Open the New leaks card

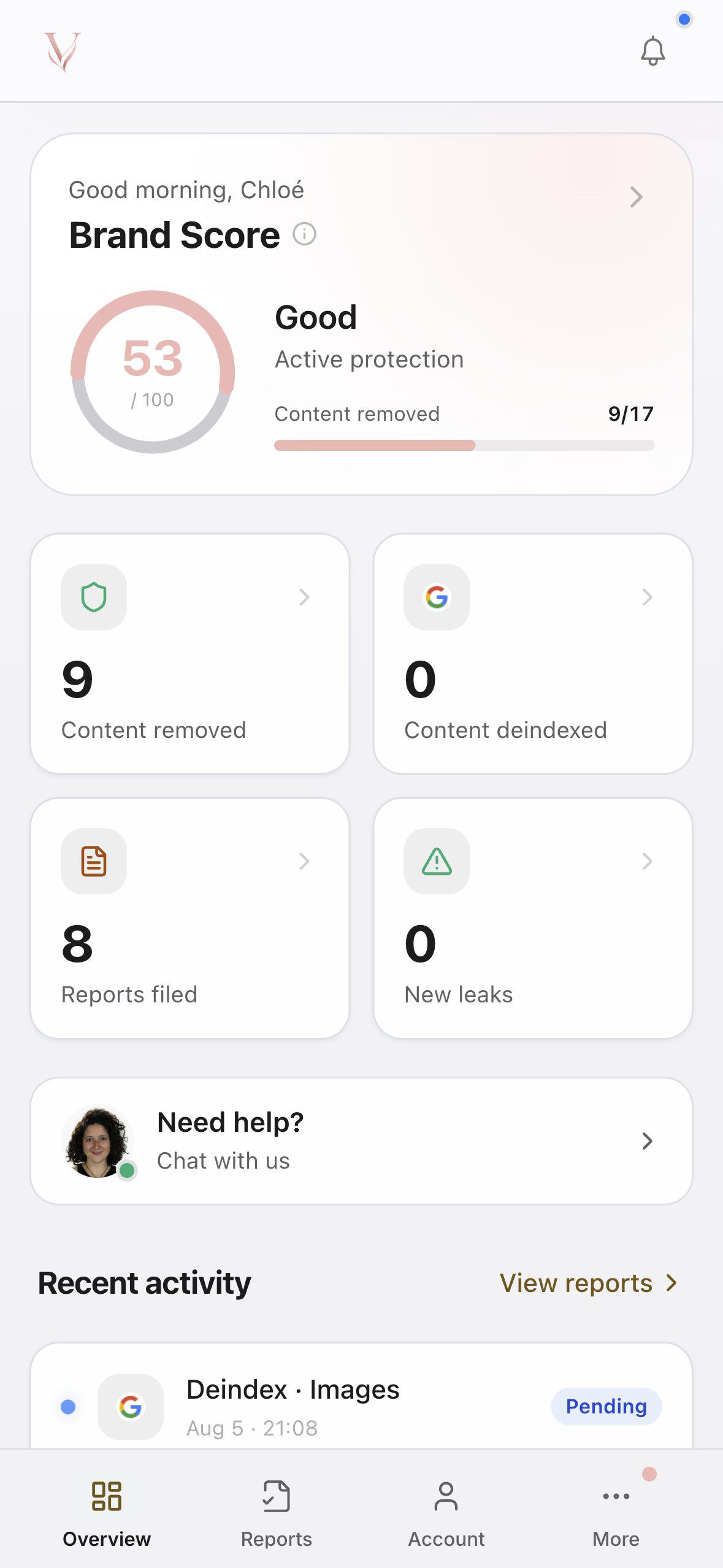click(x=533, y=918)
